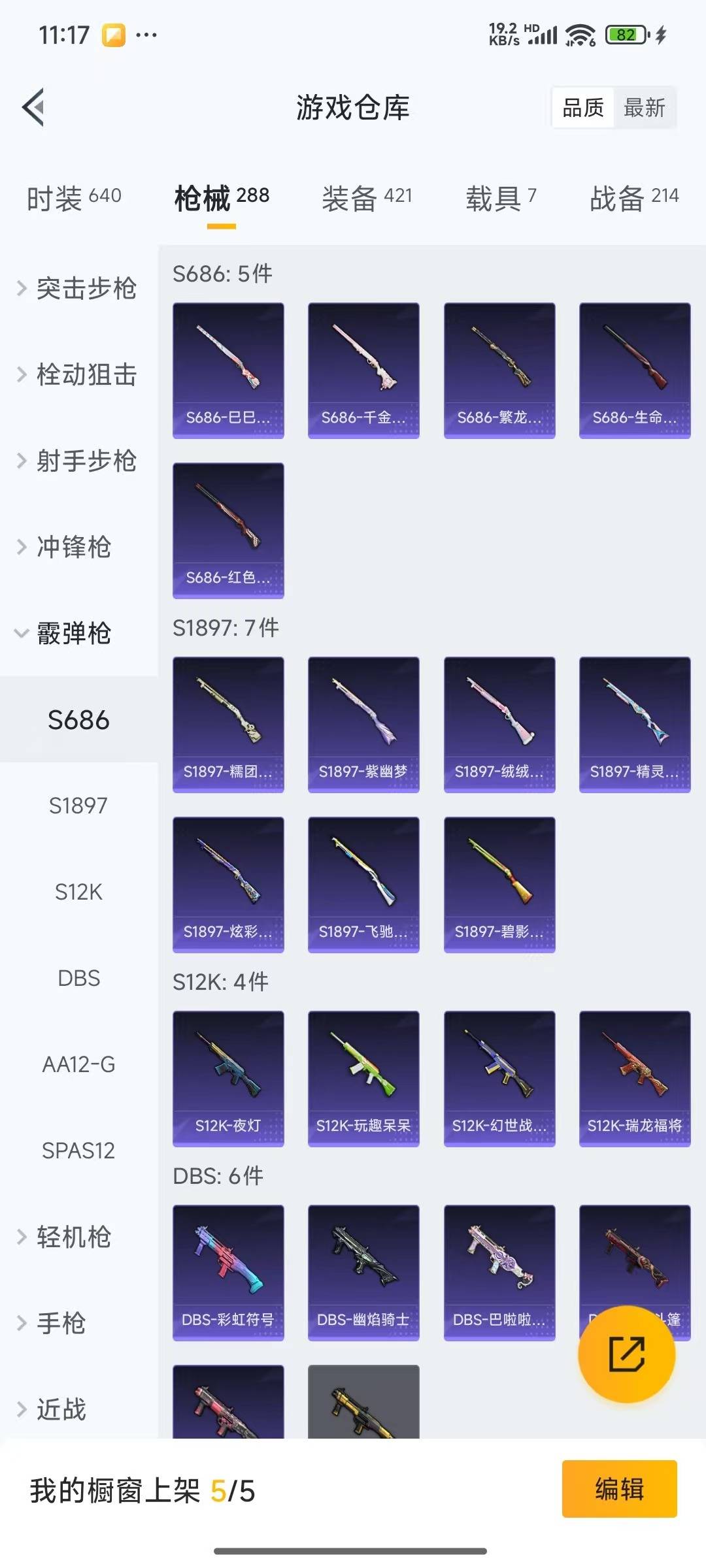Sort by 最新
Image resolution: width=706 pixels, height=1568 pixels.
tap(644, 108)
